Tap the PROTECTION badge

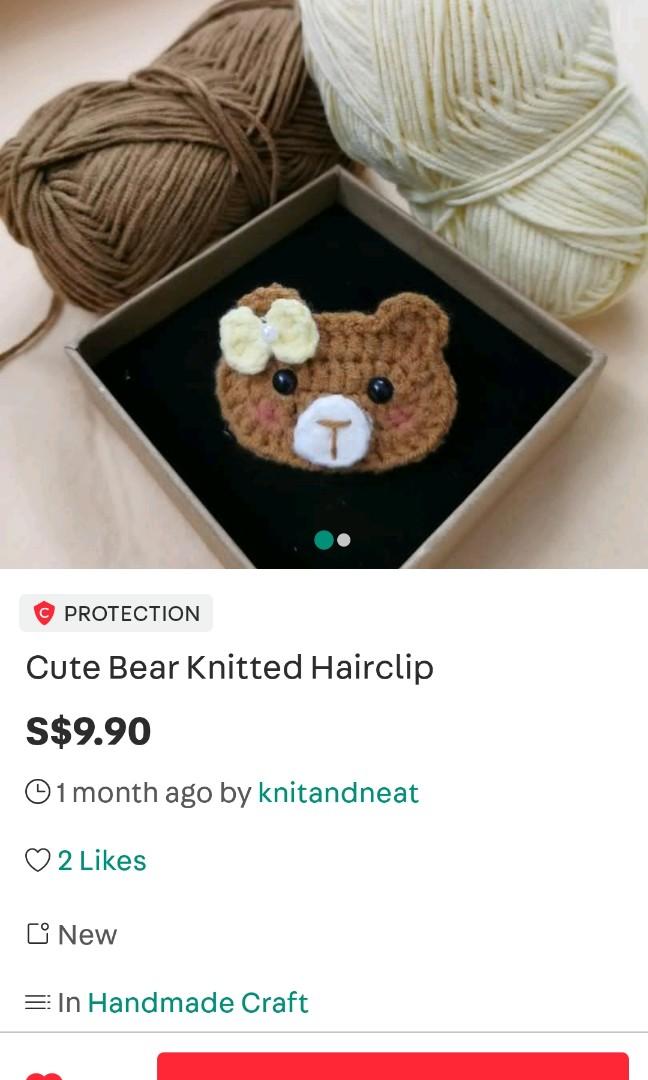tap(116, 613)
